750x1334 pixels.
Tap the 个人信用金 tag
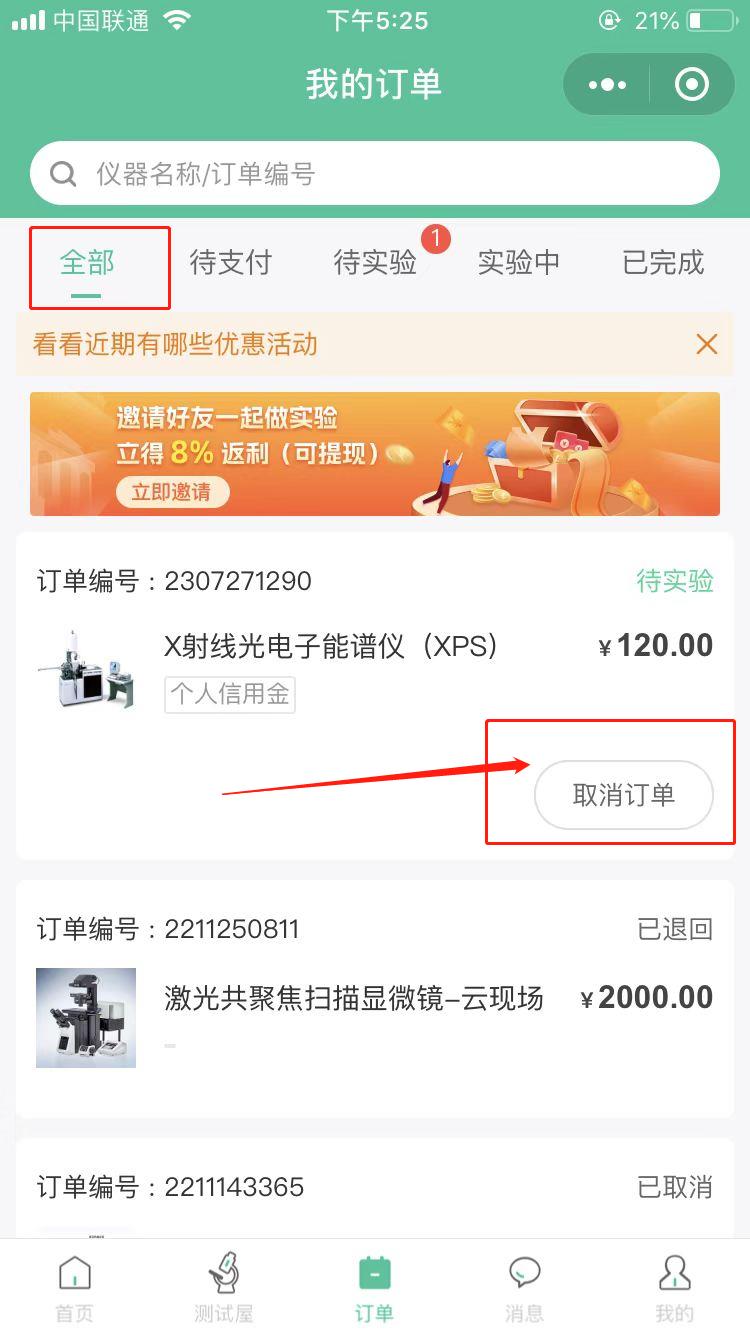[x=230, y=694]
